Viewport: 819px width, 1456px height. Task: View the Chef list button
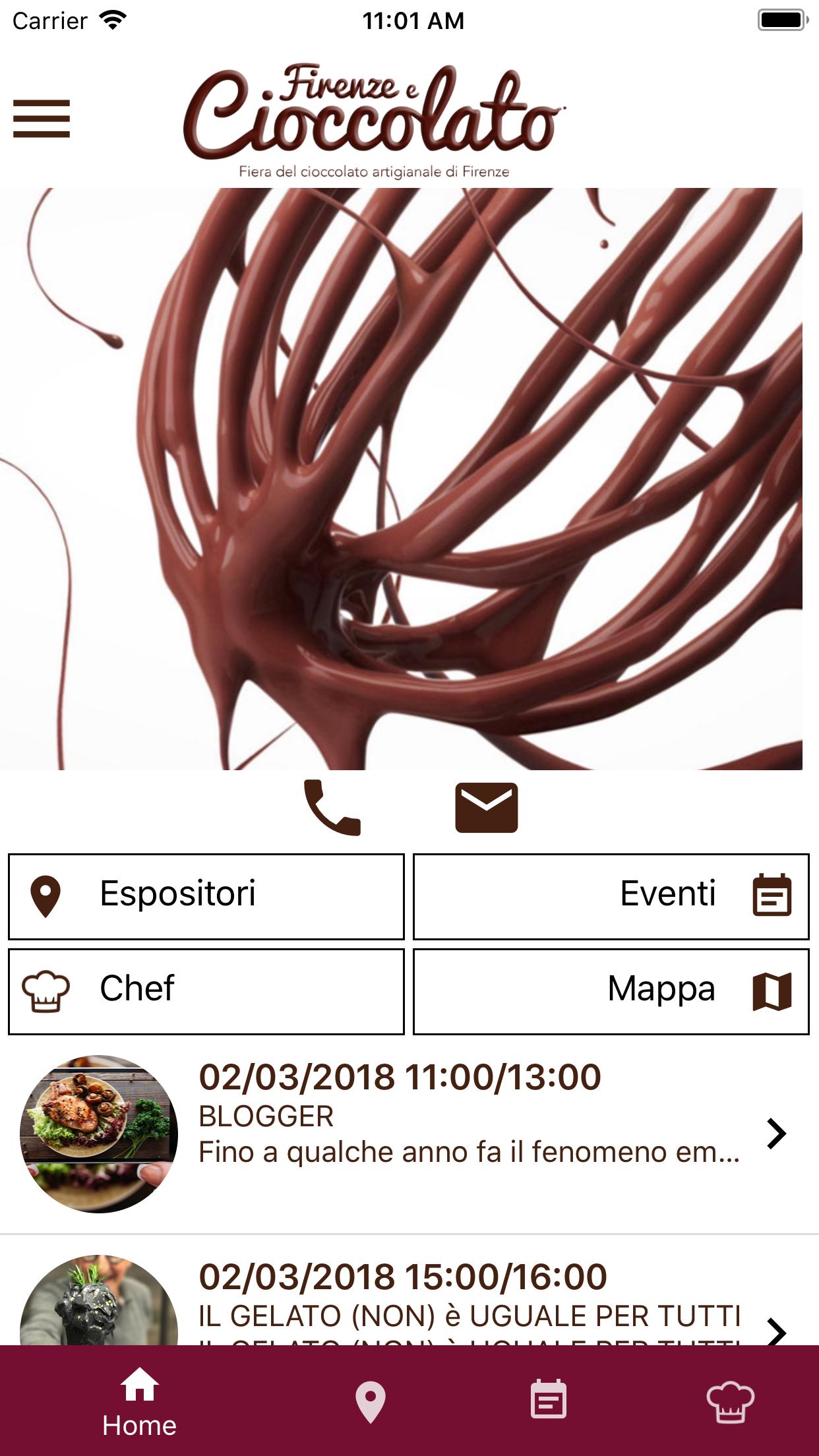(206, 991)
